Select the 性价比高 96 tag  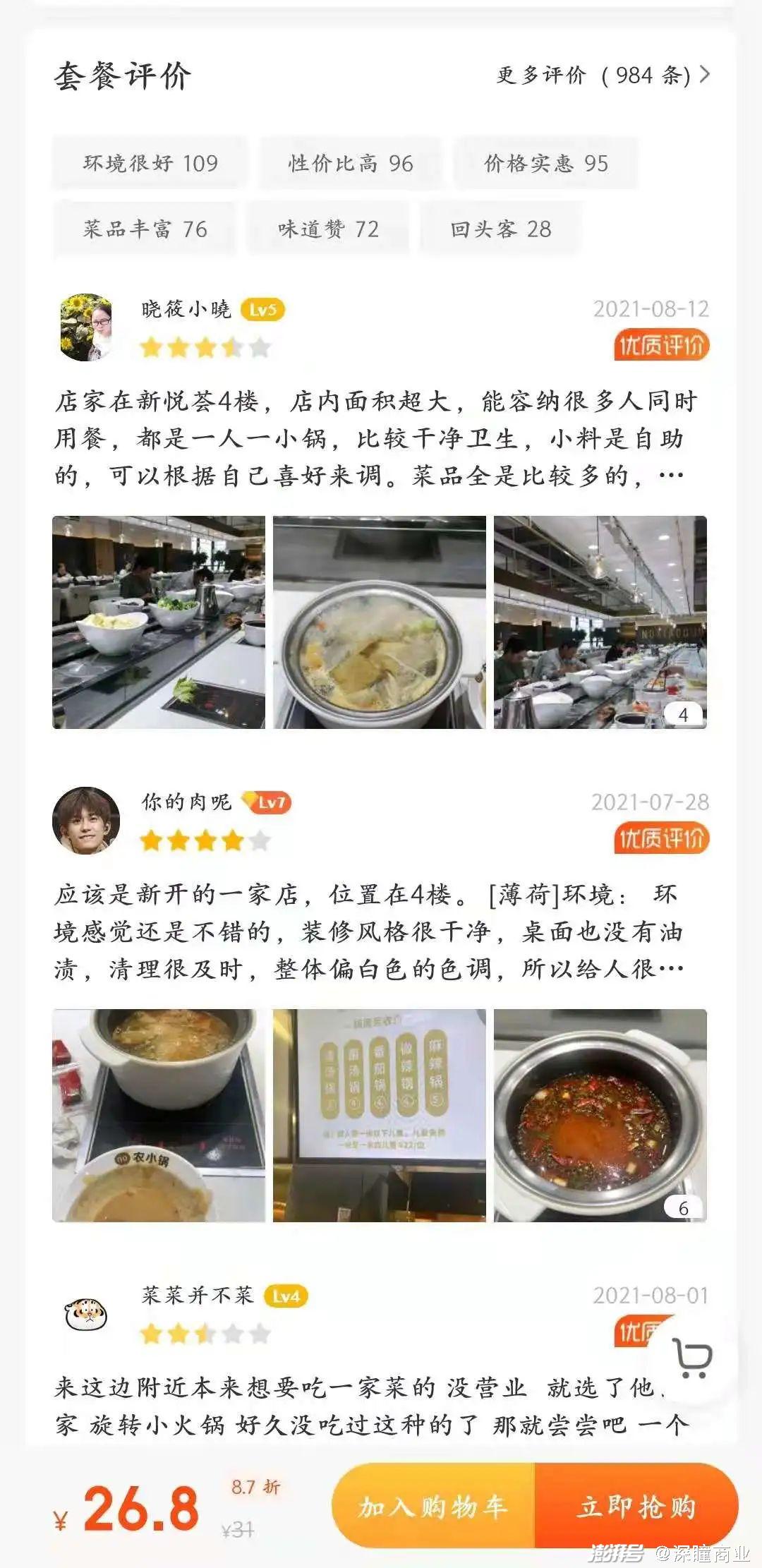(351, 164)
